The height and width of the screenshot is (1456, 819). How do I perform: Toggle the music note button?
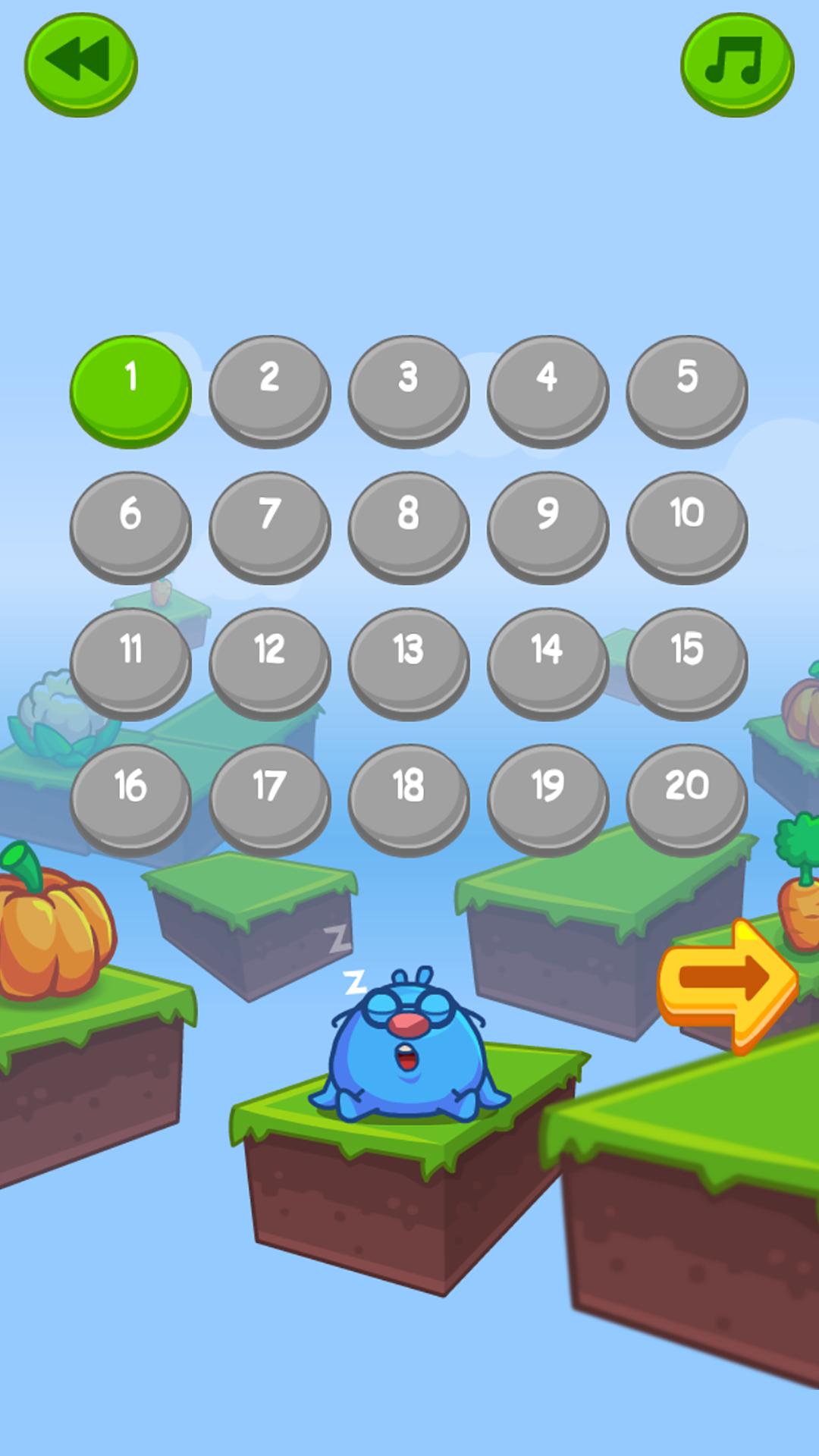(x=736, y=62)
